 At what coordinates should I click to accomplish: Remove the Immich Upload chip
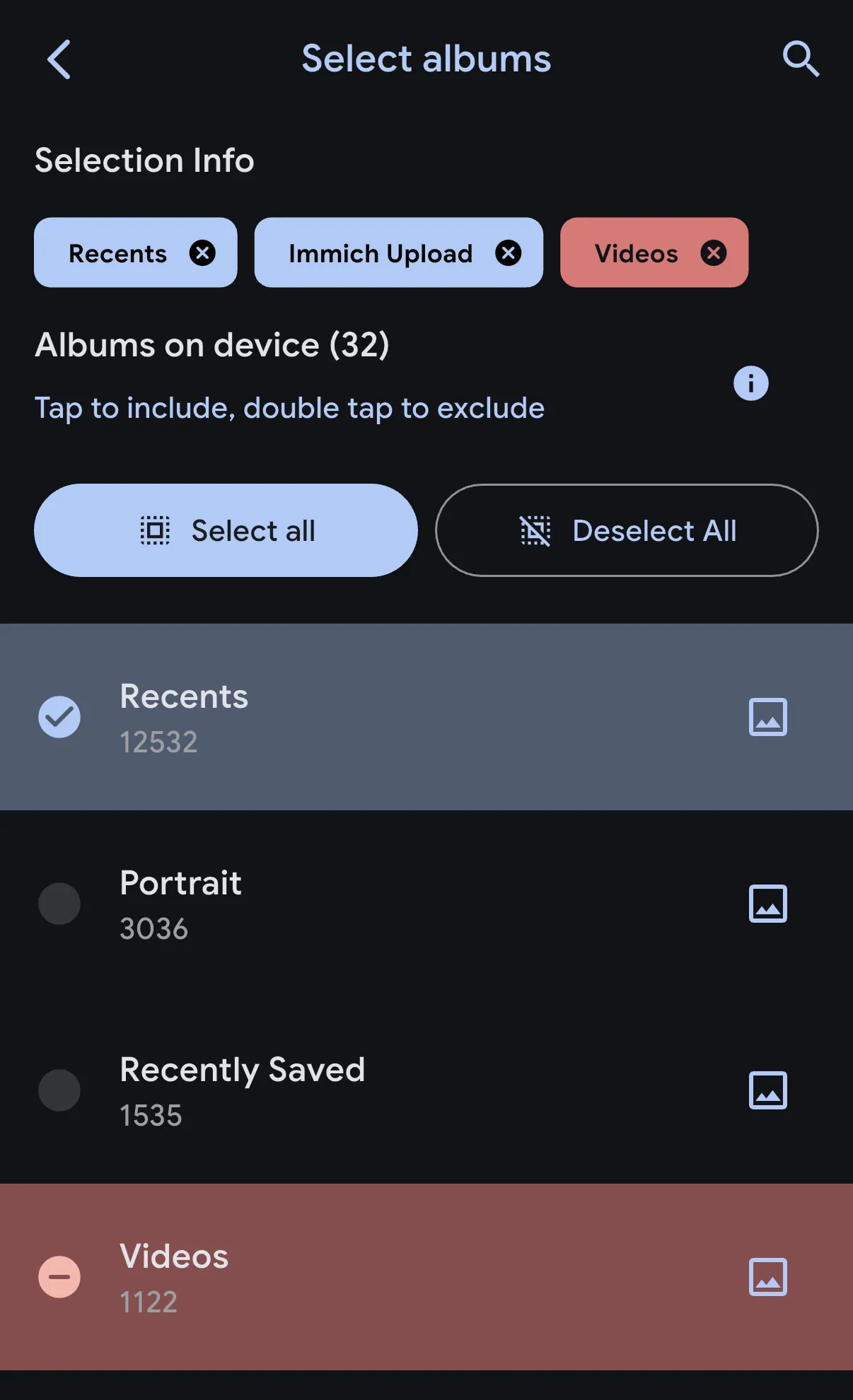tap(508, 253)
